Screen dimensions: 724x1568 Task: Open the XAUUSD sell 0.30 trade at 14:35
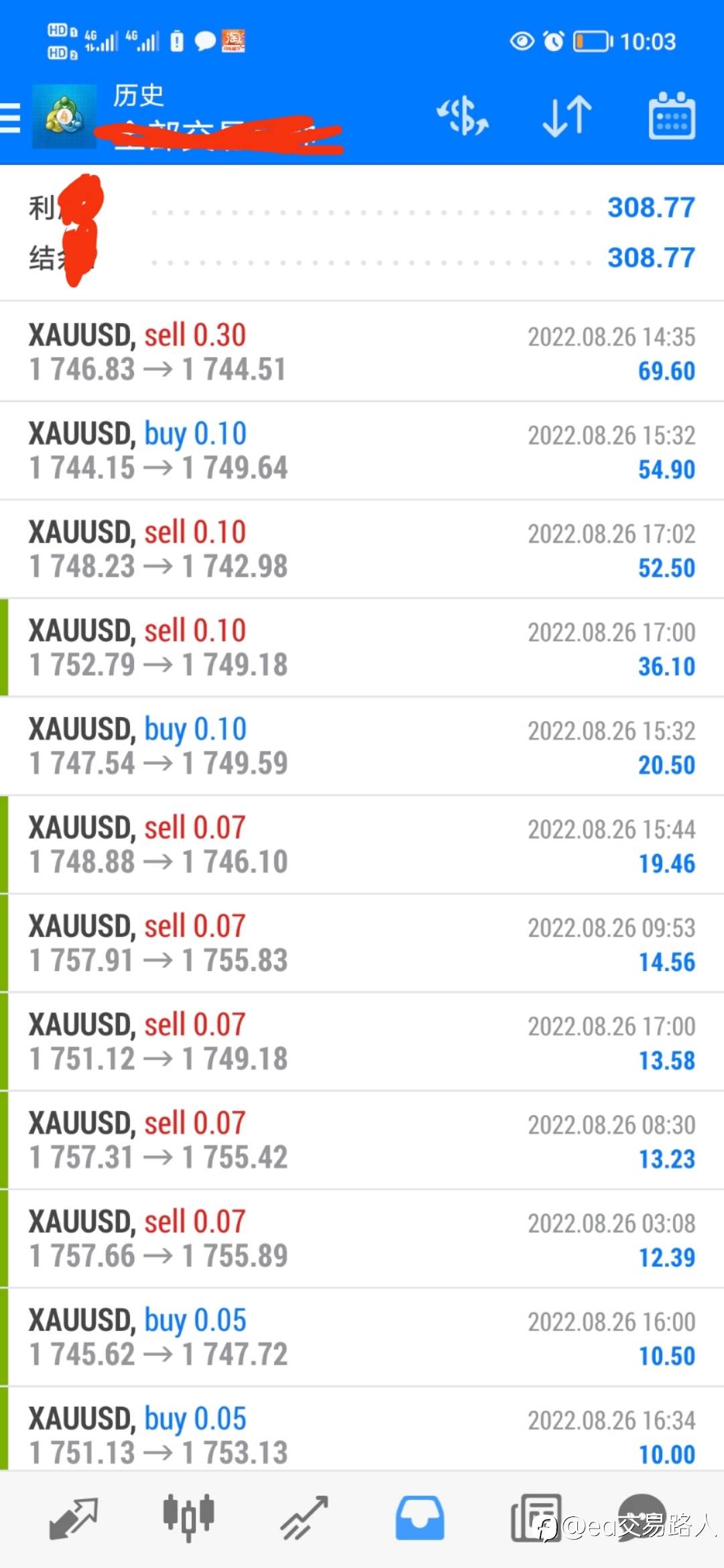pyautogui.click(x=362, y=352)
